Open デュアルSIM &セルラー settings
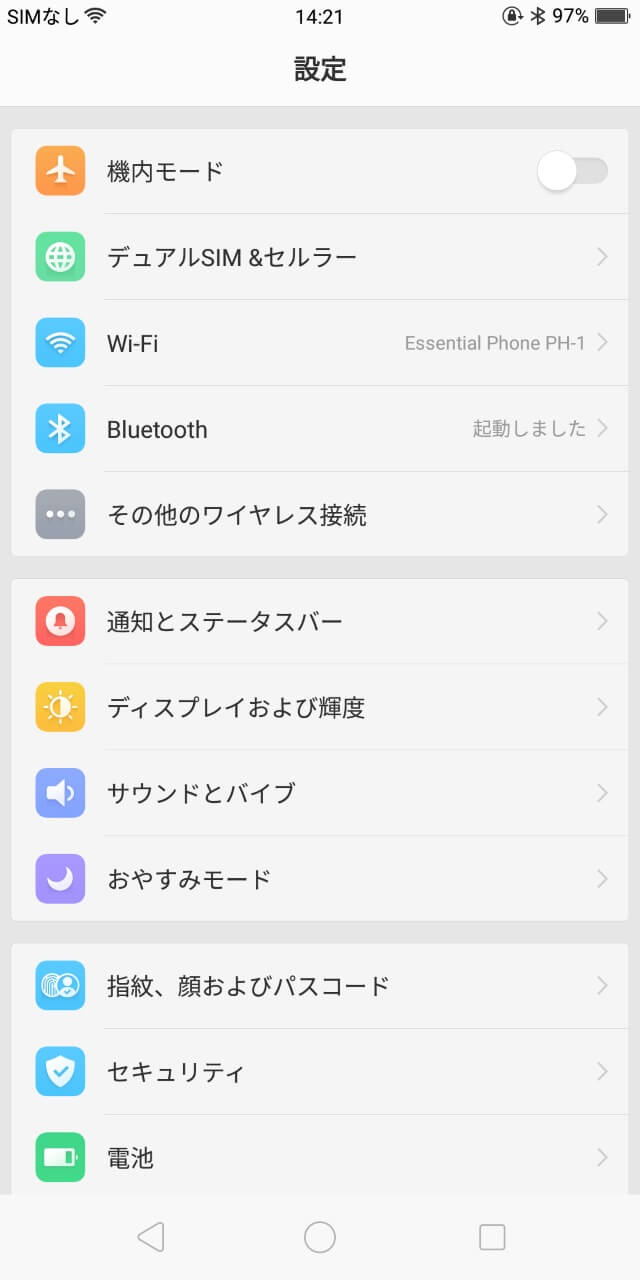The image size is (640, 1280). [320, 257]
